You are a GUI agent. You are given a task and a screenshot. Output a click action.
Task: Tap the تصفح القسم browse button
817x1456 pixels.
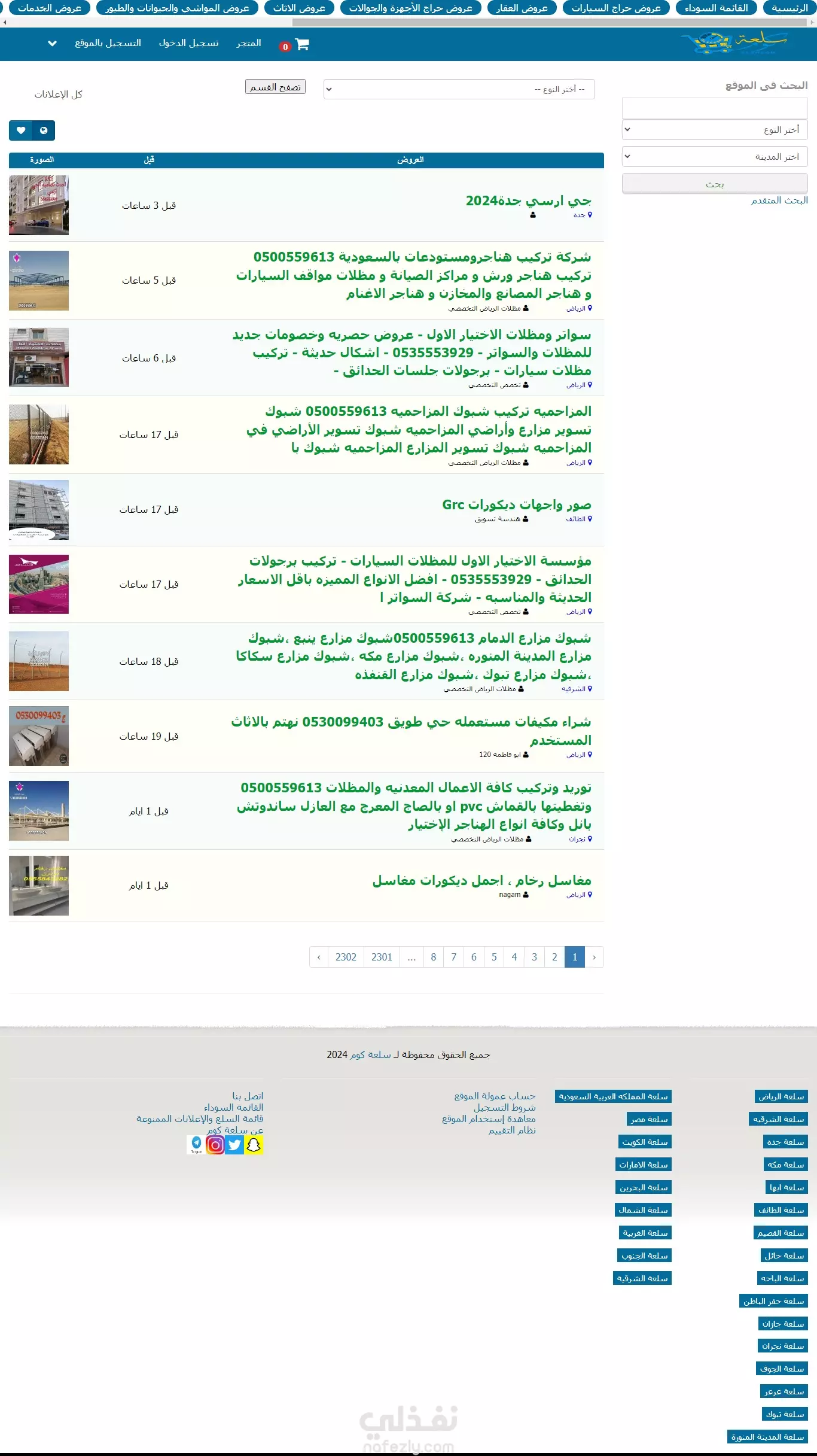coord(275,87)
